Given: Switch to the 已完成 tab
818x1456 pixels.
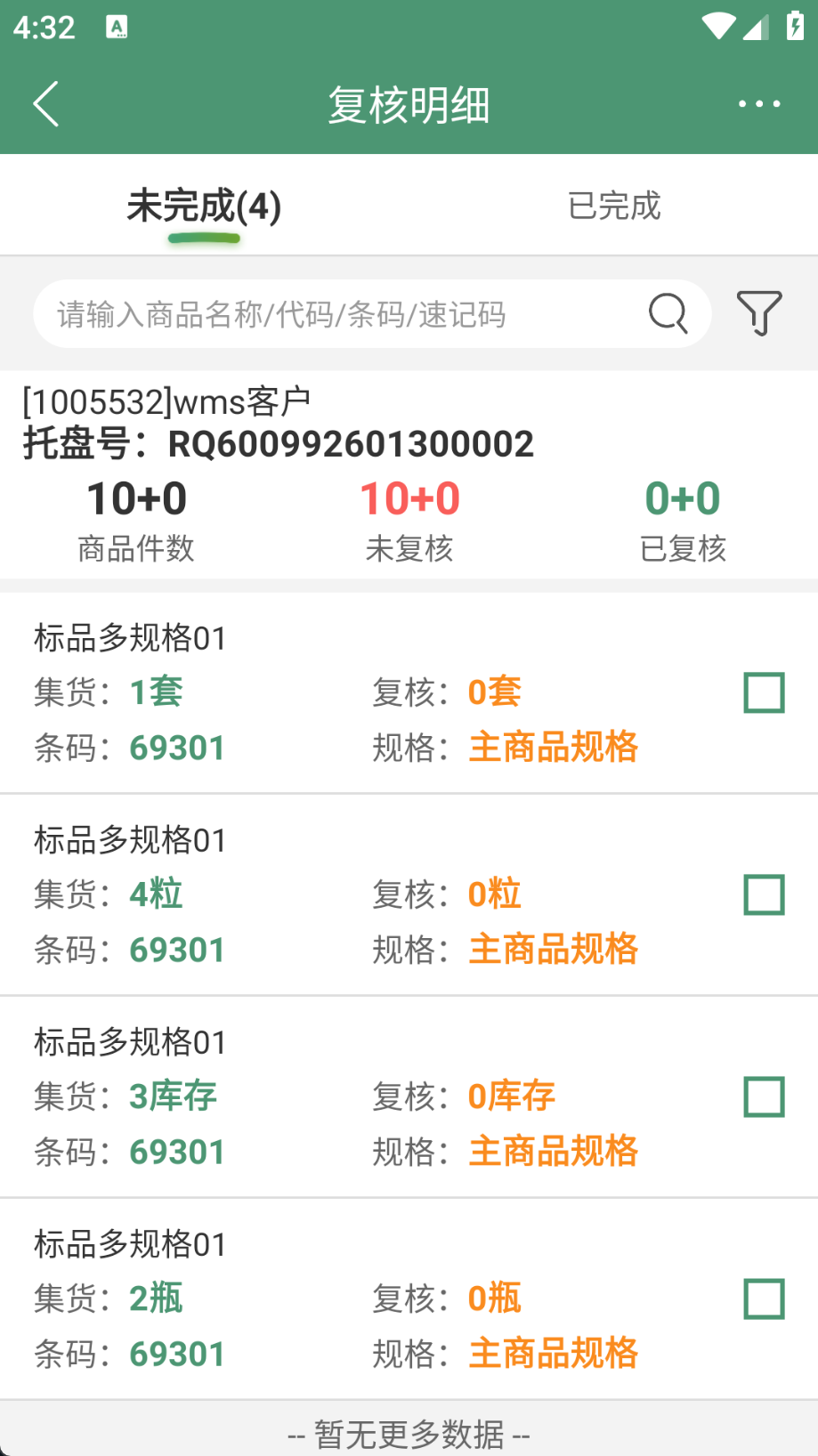Looking at the screenshot, I should [613, 206].
